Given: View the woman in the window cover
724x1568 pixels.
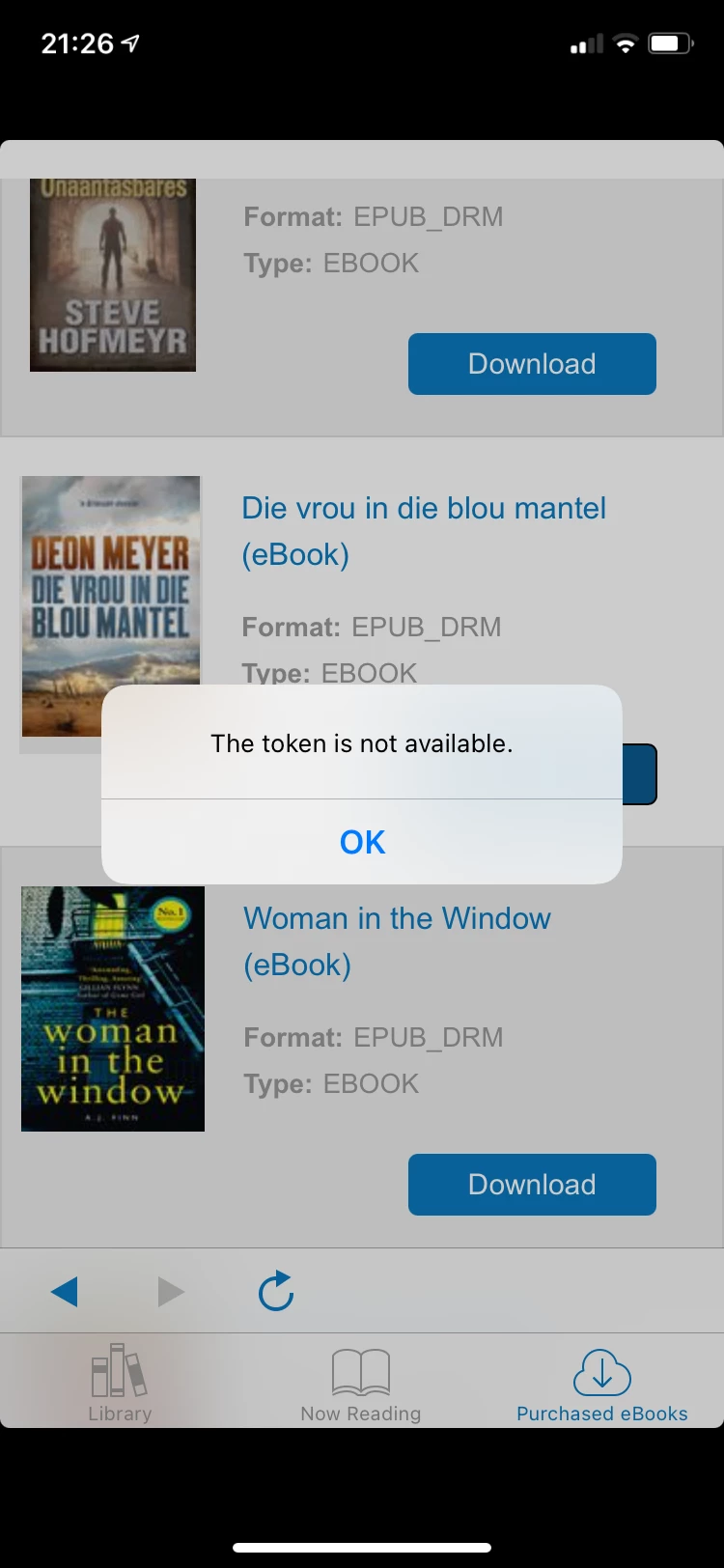Looking at the screenshot, I should pyautogui.click(x=113, y=1008).
